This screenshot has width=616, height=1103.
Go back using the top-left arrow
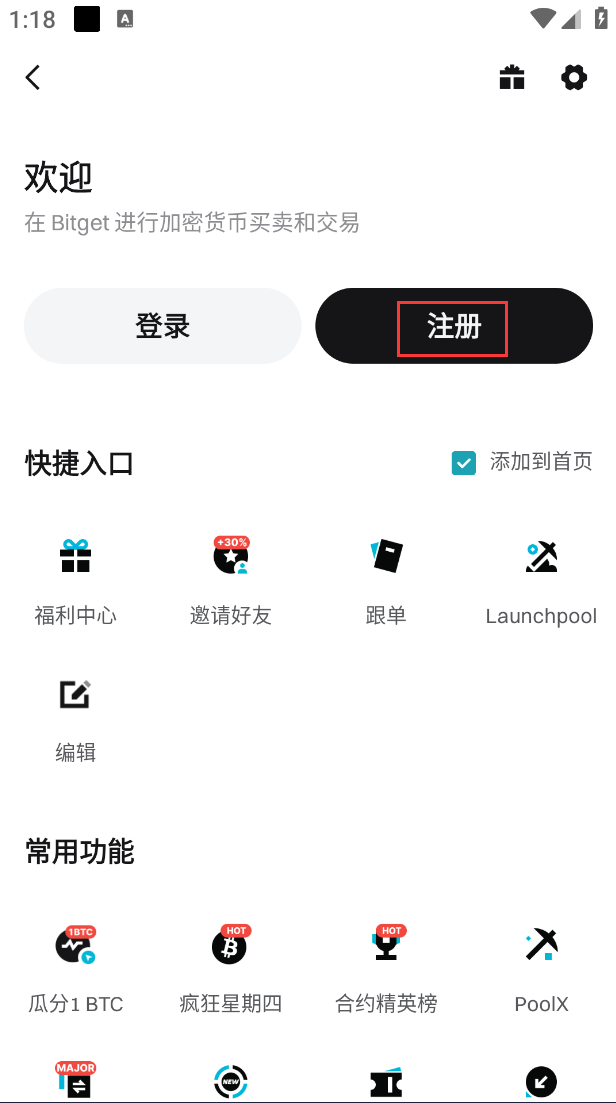pos(33,77)
